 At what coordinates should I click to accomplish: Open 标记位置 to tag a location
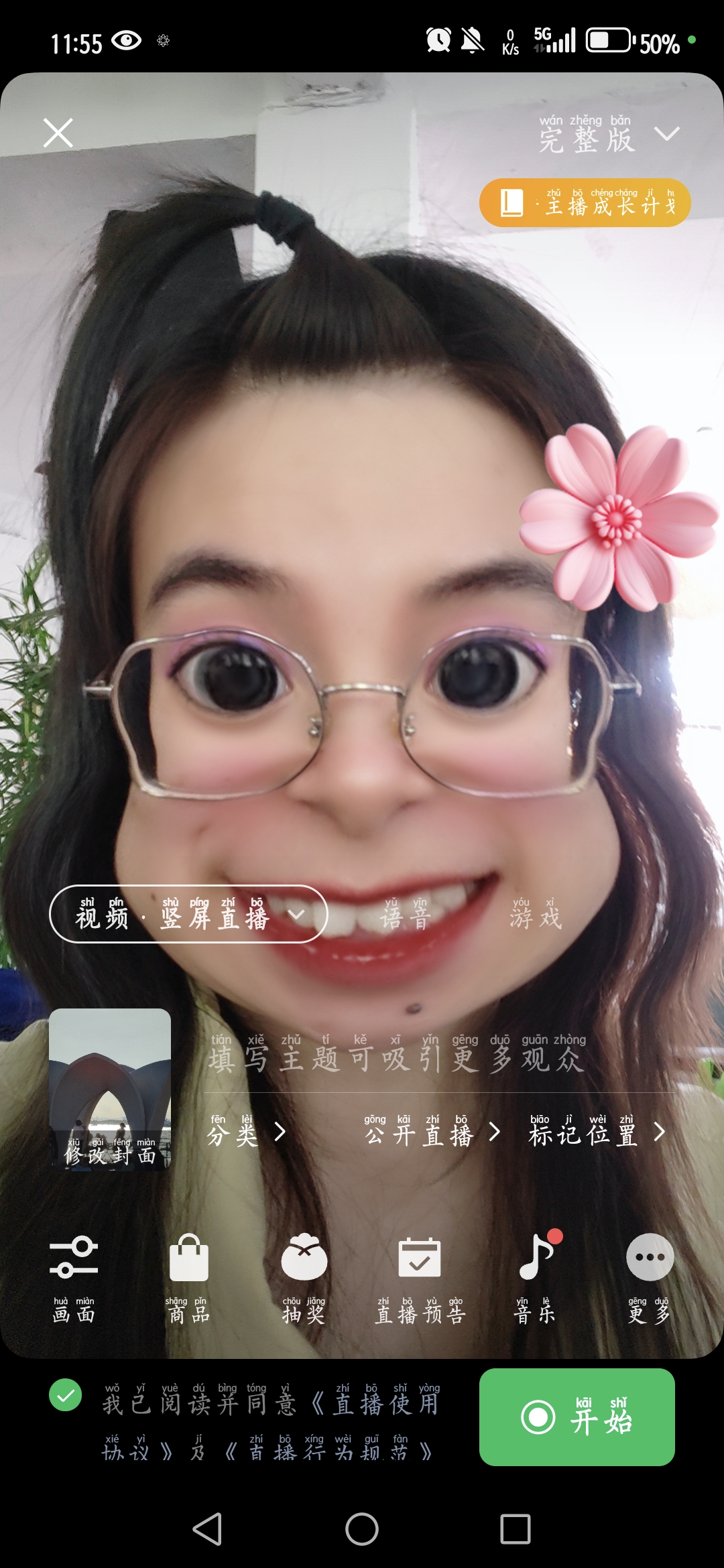point(597,1133)
